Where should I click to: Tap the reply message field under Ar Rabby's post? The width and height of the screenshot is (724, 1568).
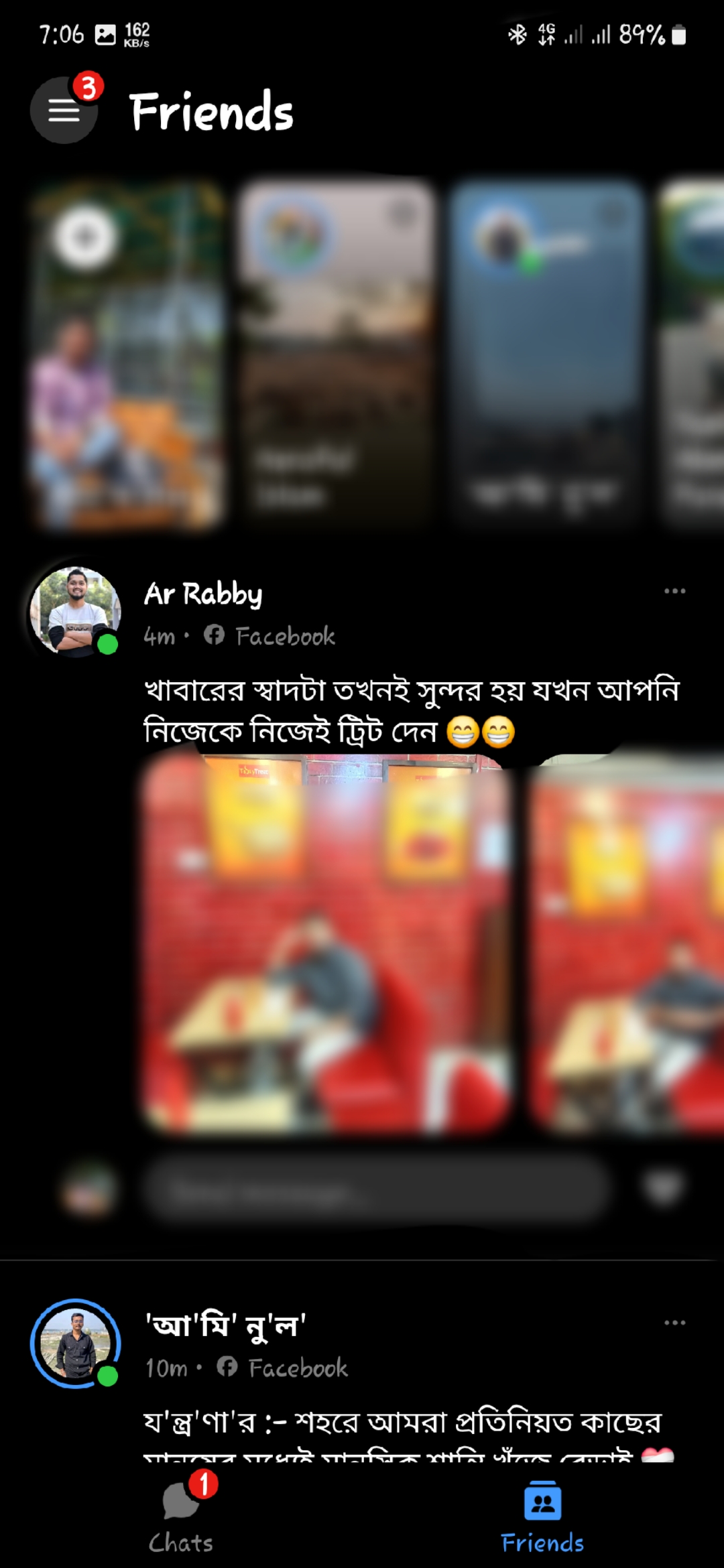(x=375, y=1191)
